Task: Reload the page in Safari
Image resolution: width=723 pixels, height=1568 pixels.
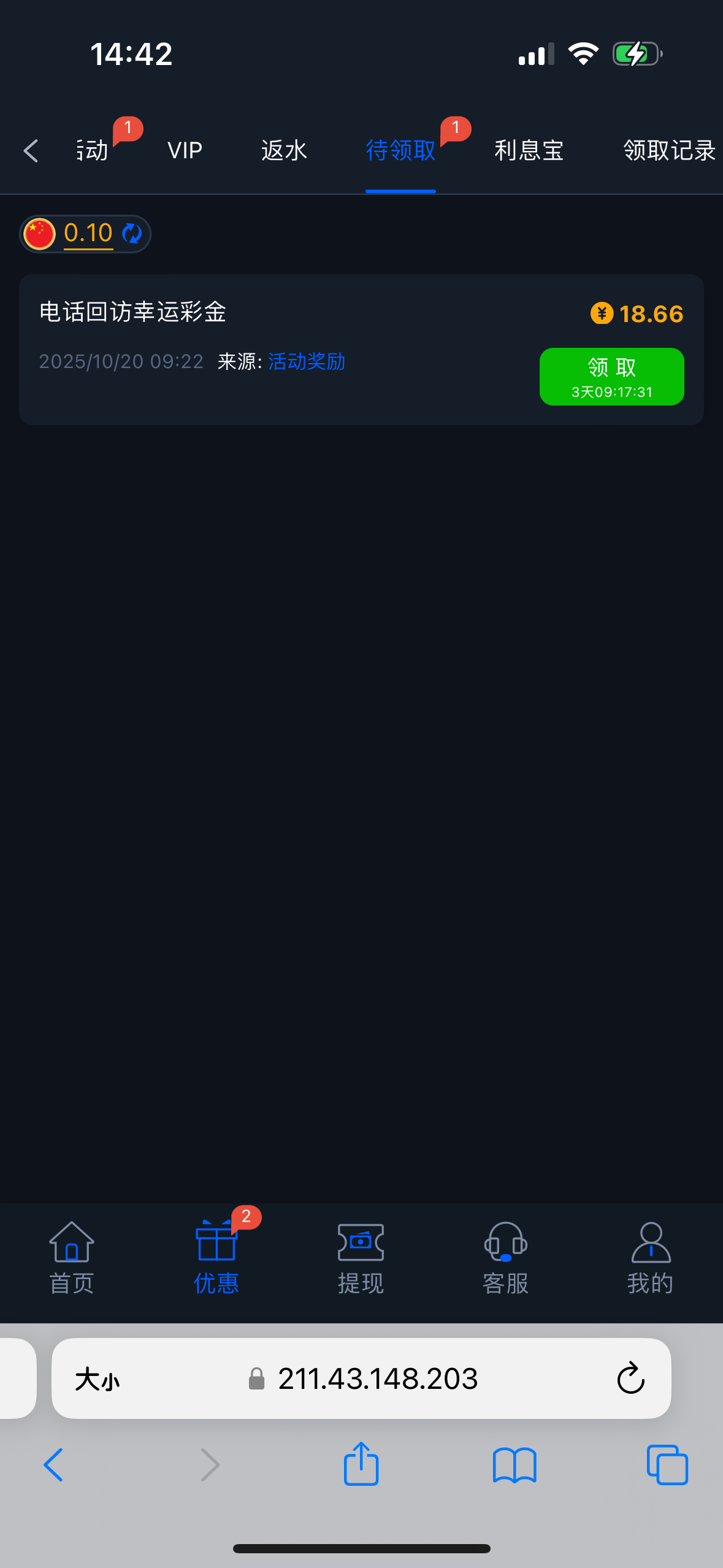Action: [x=630, y=1379]
